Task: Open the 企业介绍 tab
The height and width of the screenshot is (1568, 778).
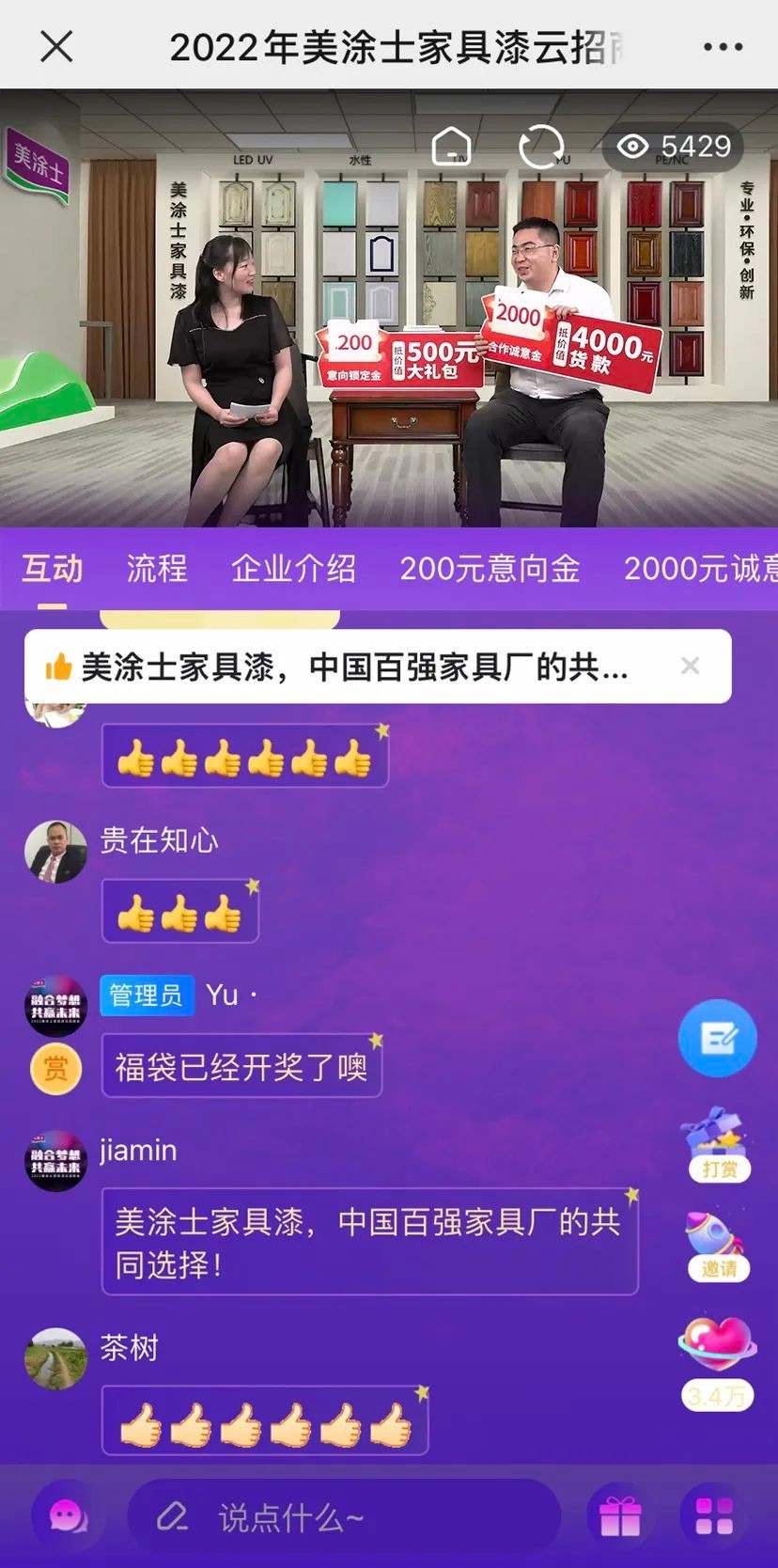Action: [293, 568]
